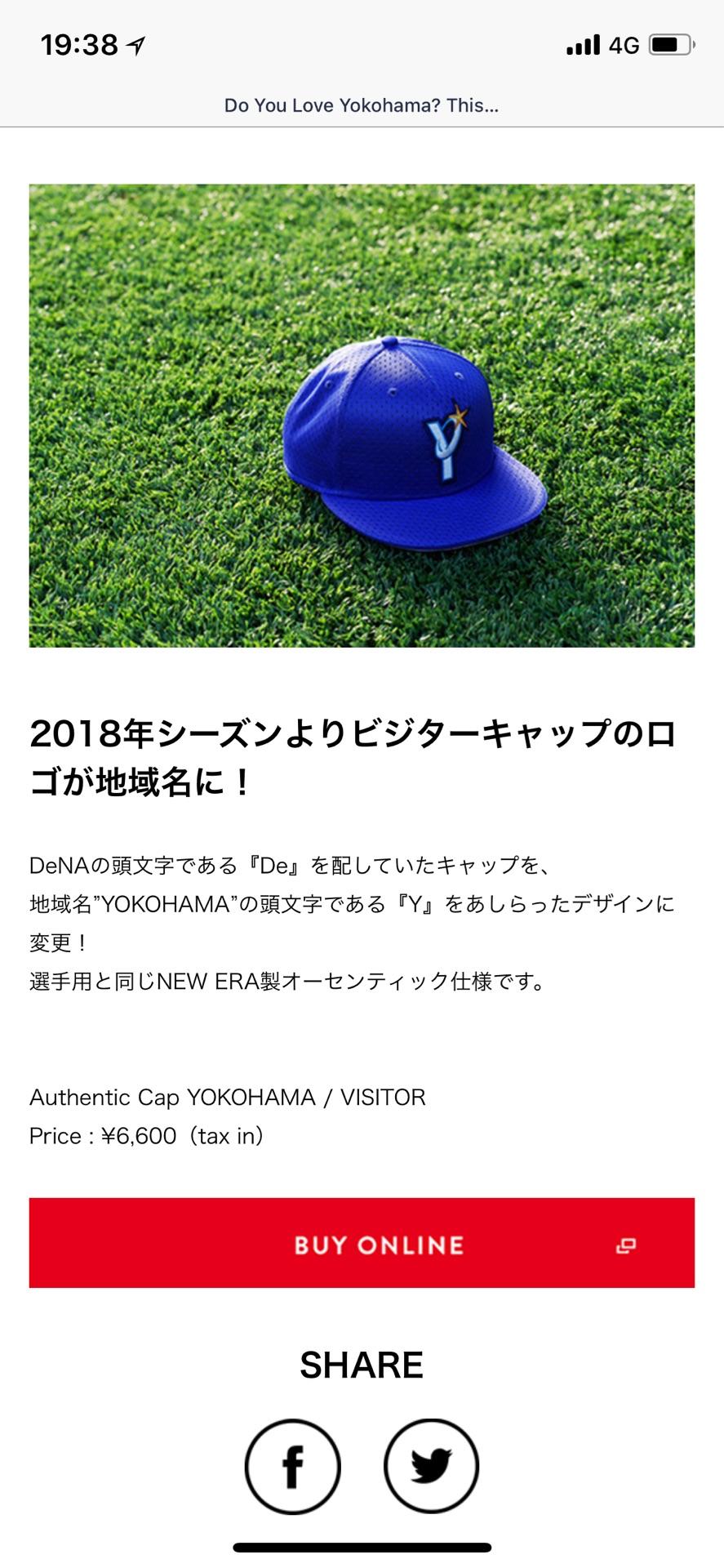Show the address bar from the page title
Image resolution: width=724 pixels, height=1568 pixels.
coord(362,105)
